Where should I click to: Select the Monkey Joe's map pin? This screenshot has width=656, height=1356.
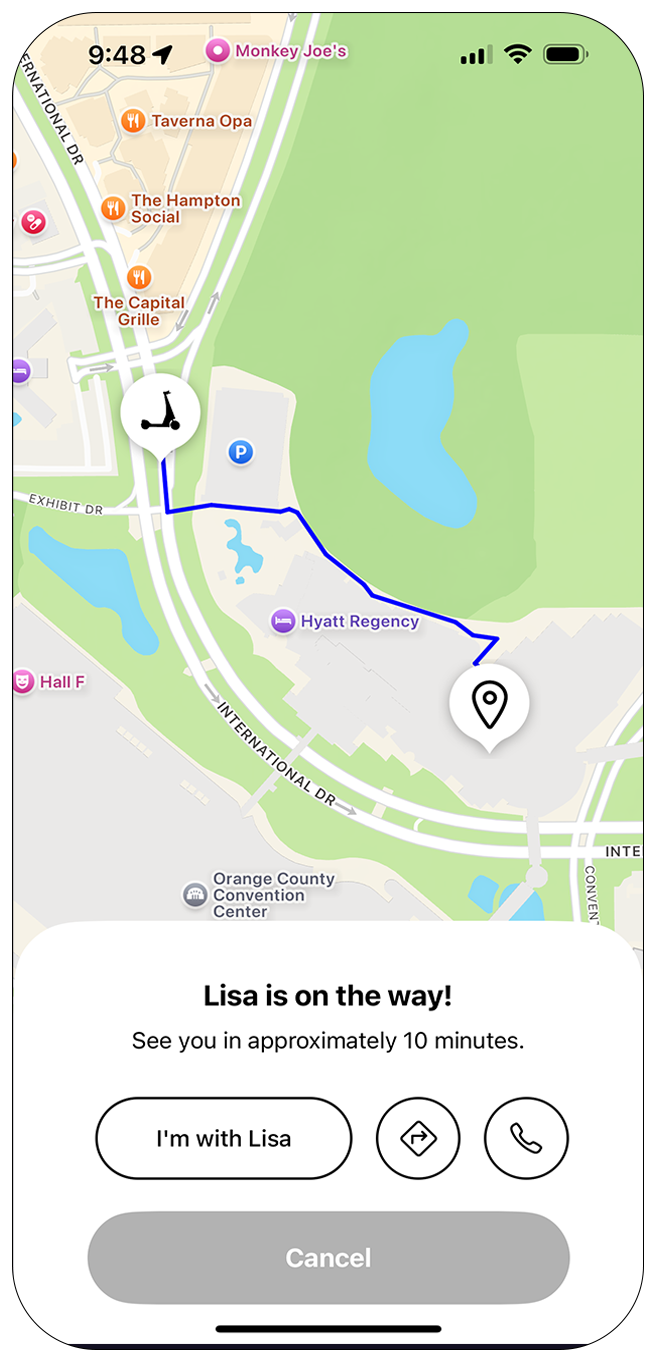point(217,50)
